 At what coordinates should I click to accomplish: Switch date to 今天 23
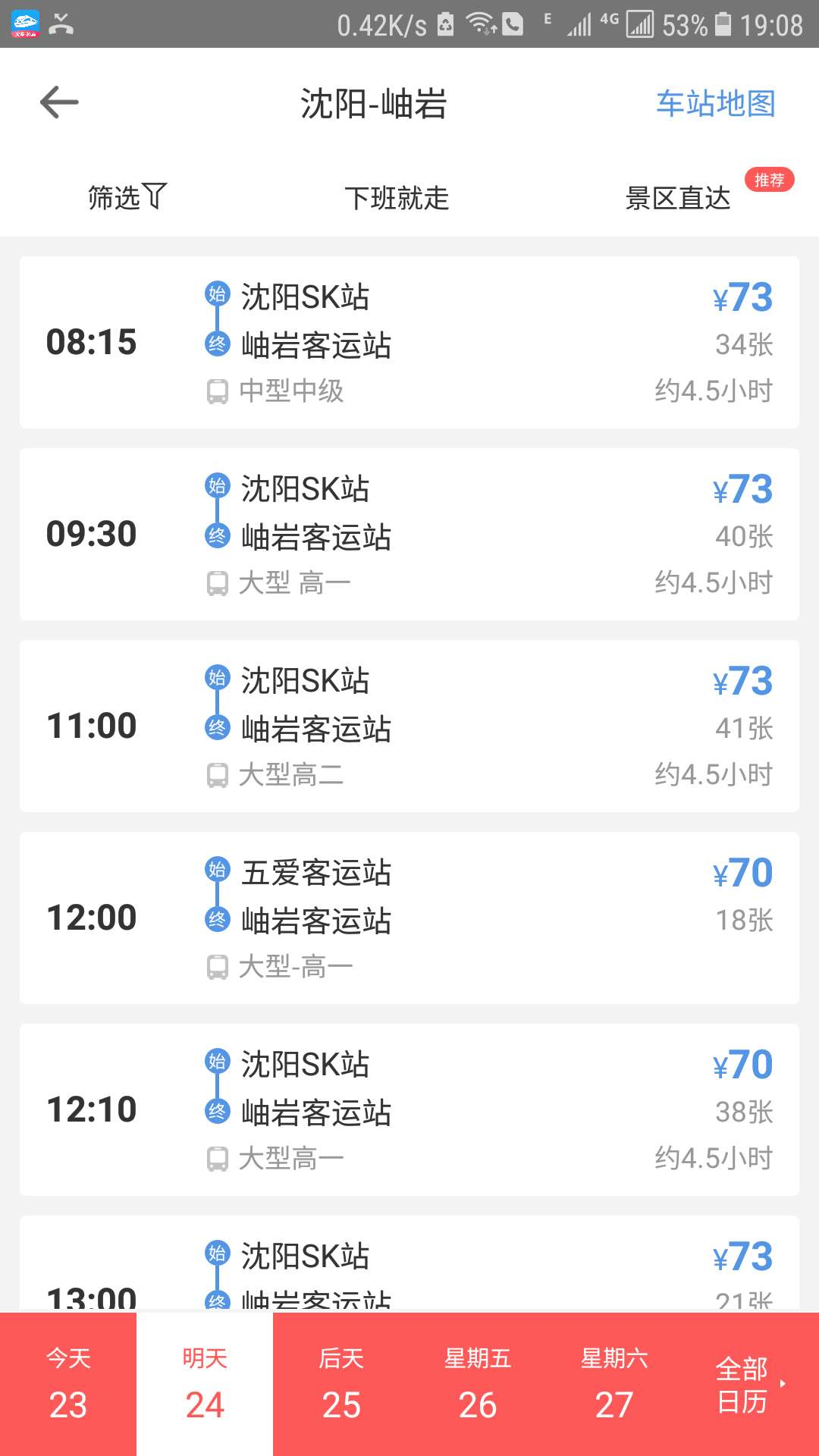[x=68, y=1384]
